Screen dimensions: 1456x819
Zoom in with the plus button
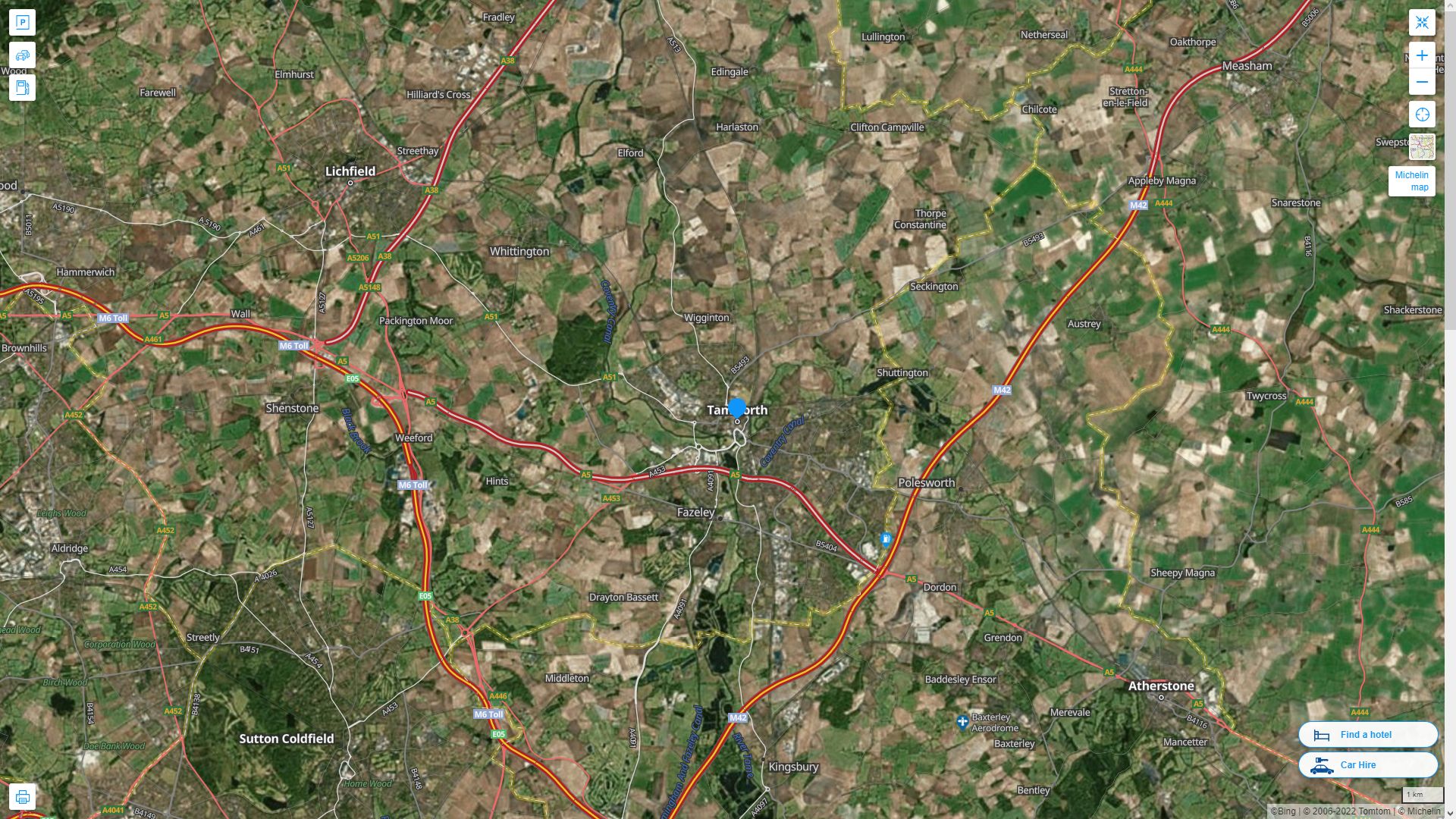coord(1422,55)
